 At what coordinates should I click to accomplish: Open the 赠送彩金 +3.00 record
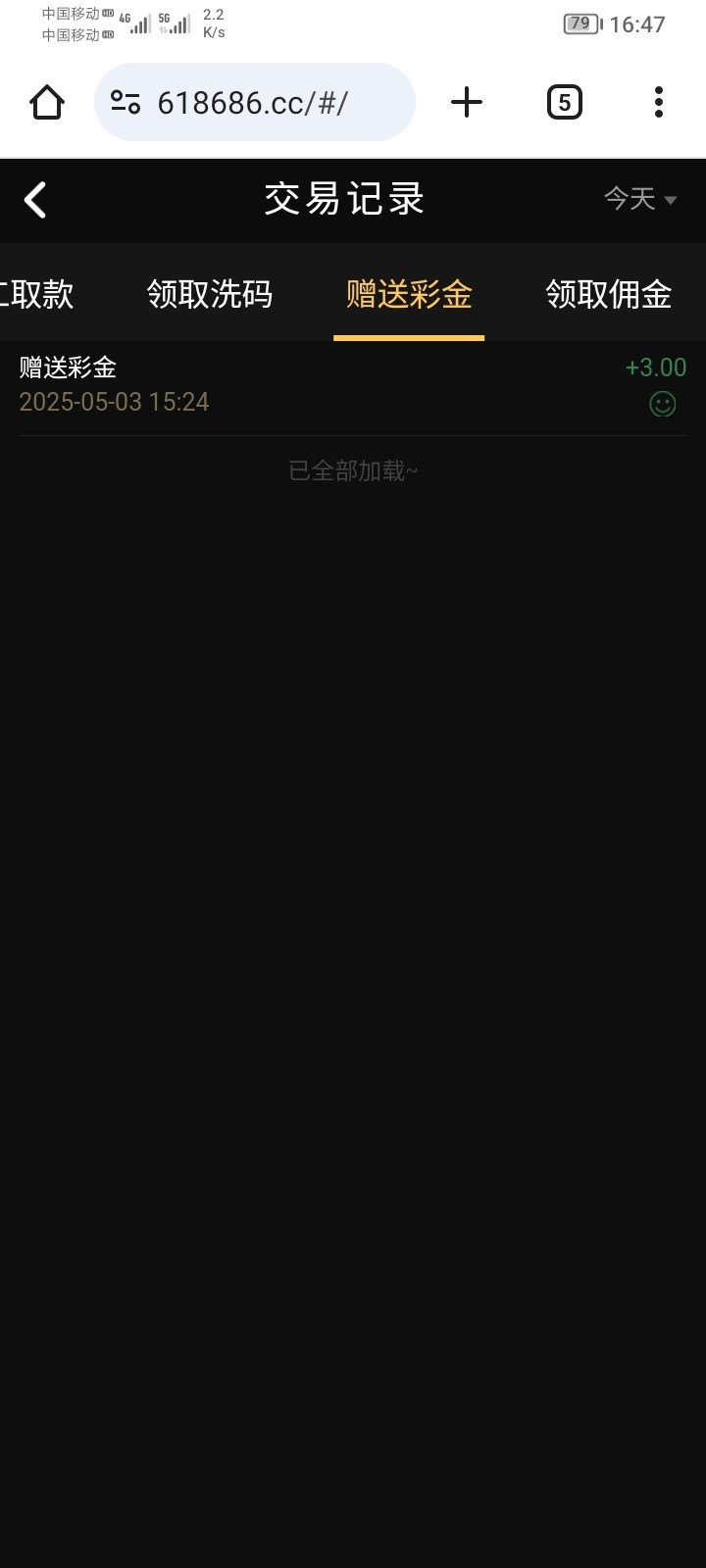pos(353,388)
